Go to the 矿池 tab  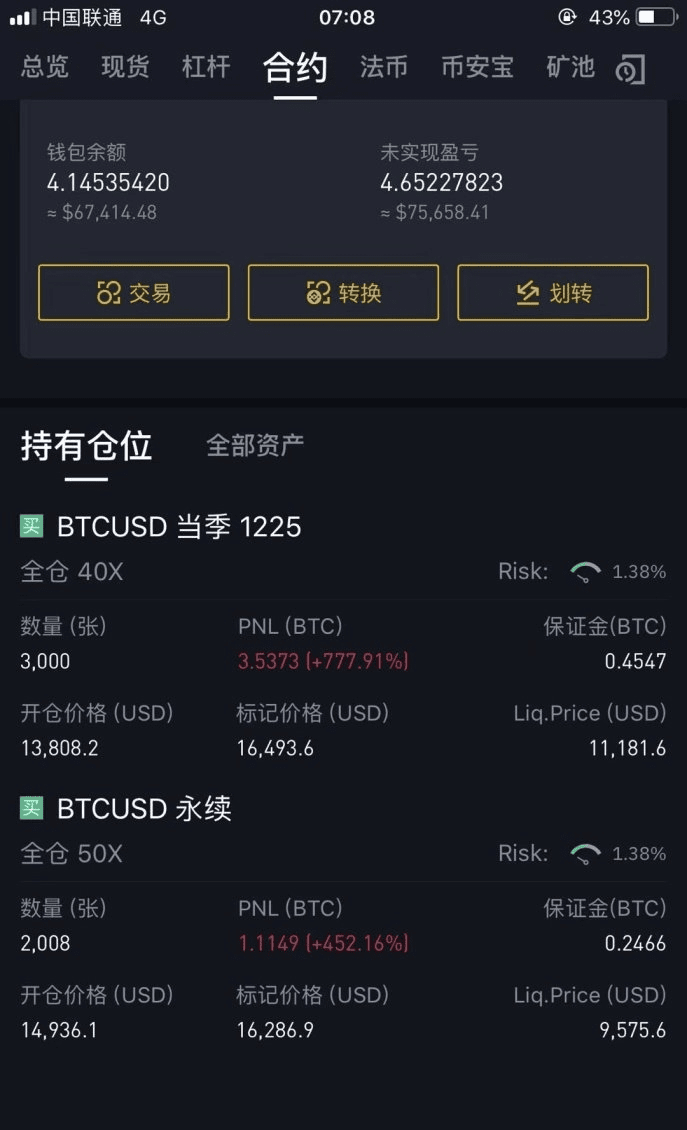[x=570, y=67]
